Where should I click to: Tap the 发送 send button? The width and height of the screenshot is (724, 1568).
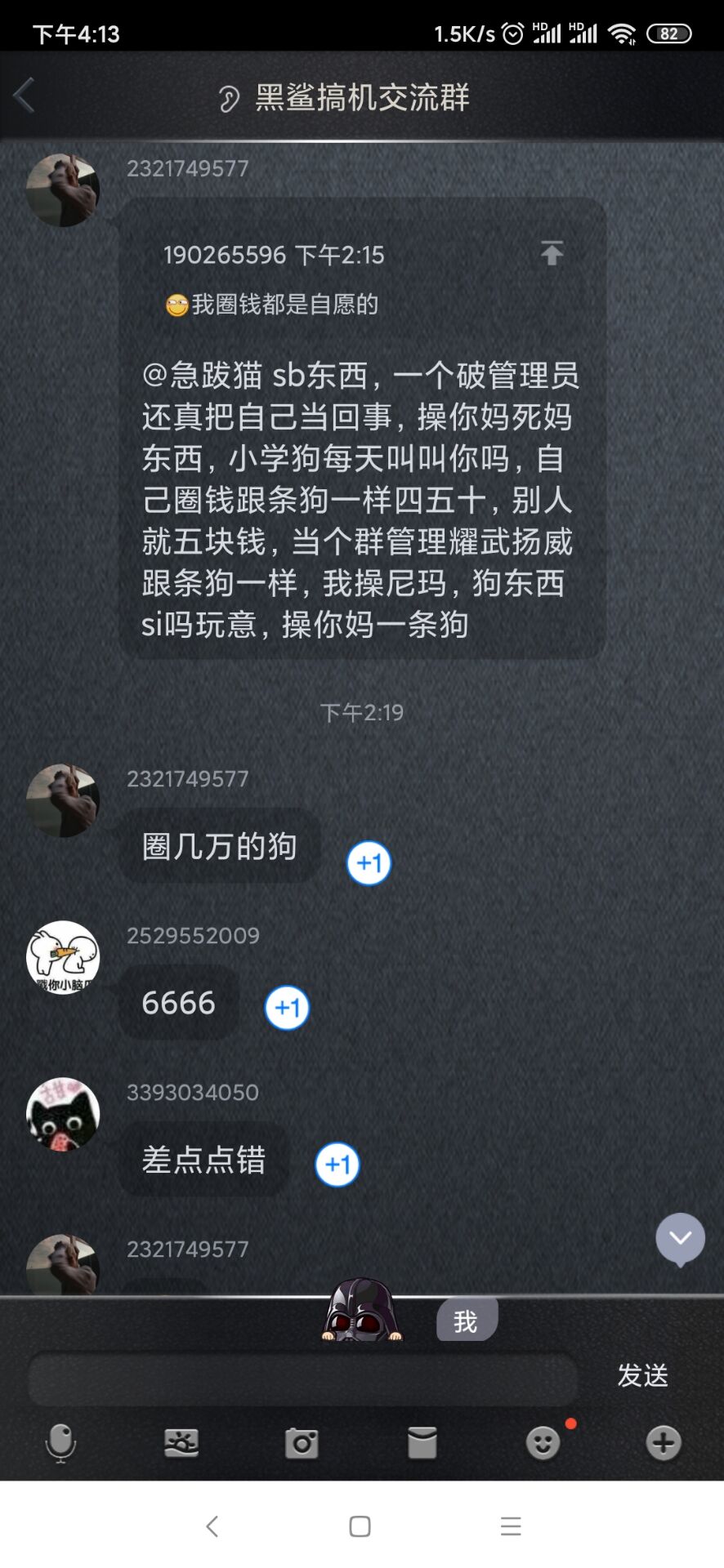tap(643, 1376)
